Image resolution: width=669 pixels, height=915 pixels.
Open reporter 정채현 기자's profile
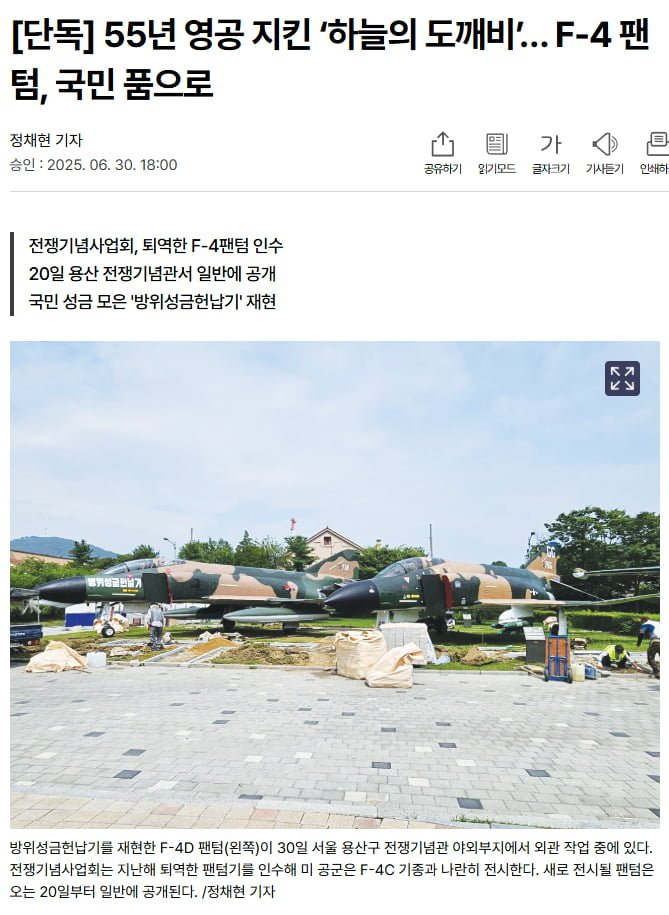click(46, 141)
